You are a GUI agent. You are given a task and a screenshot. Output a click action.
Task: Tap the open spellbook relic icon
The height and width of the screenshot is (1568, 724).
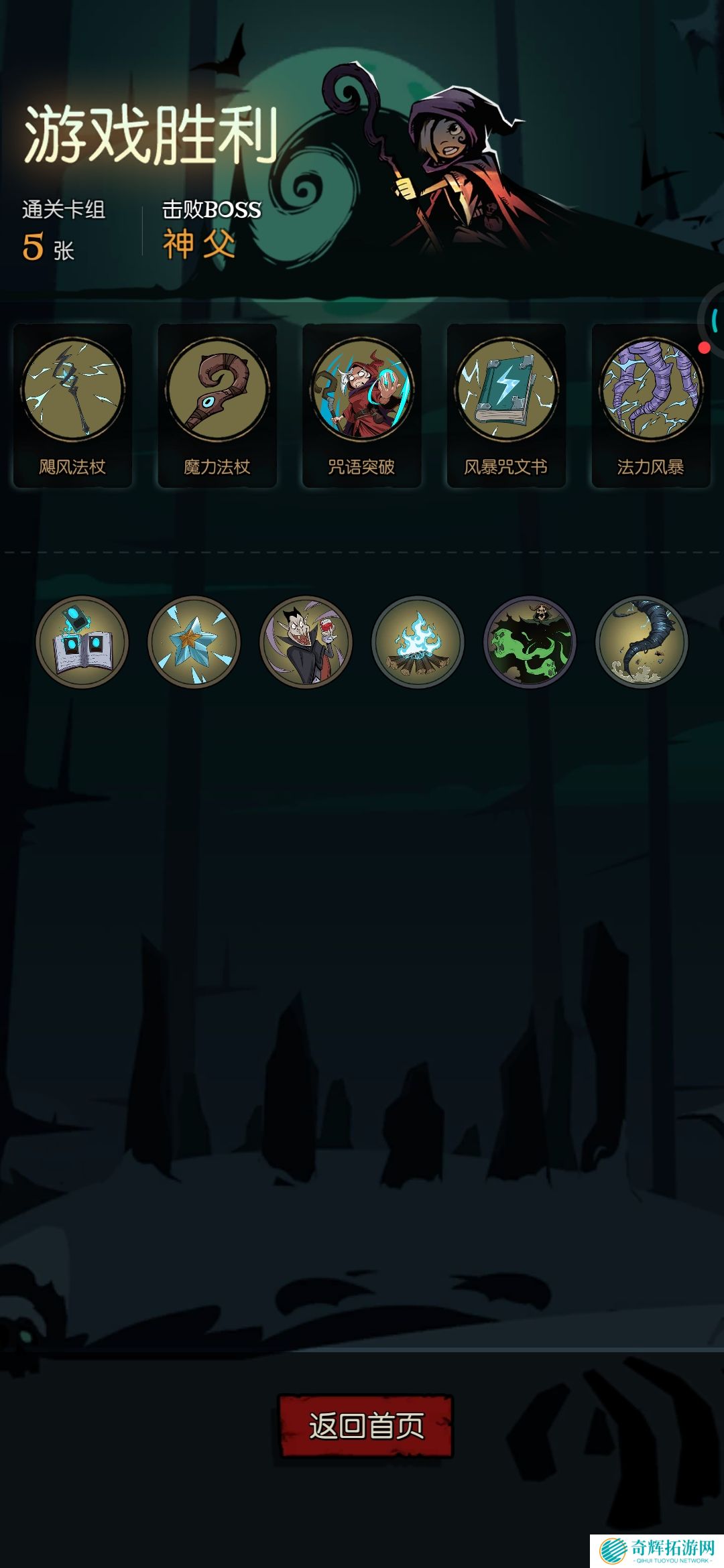(82, 642)
